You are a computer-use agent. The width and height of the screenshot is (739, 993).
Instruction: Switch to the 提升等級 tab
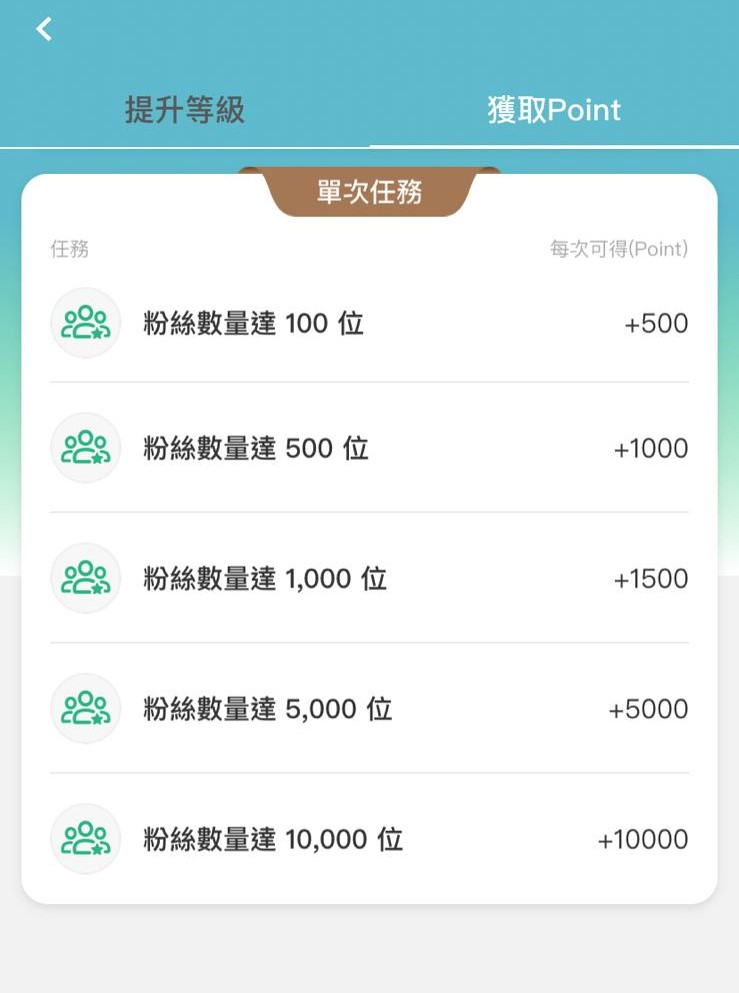point(185,110)
